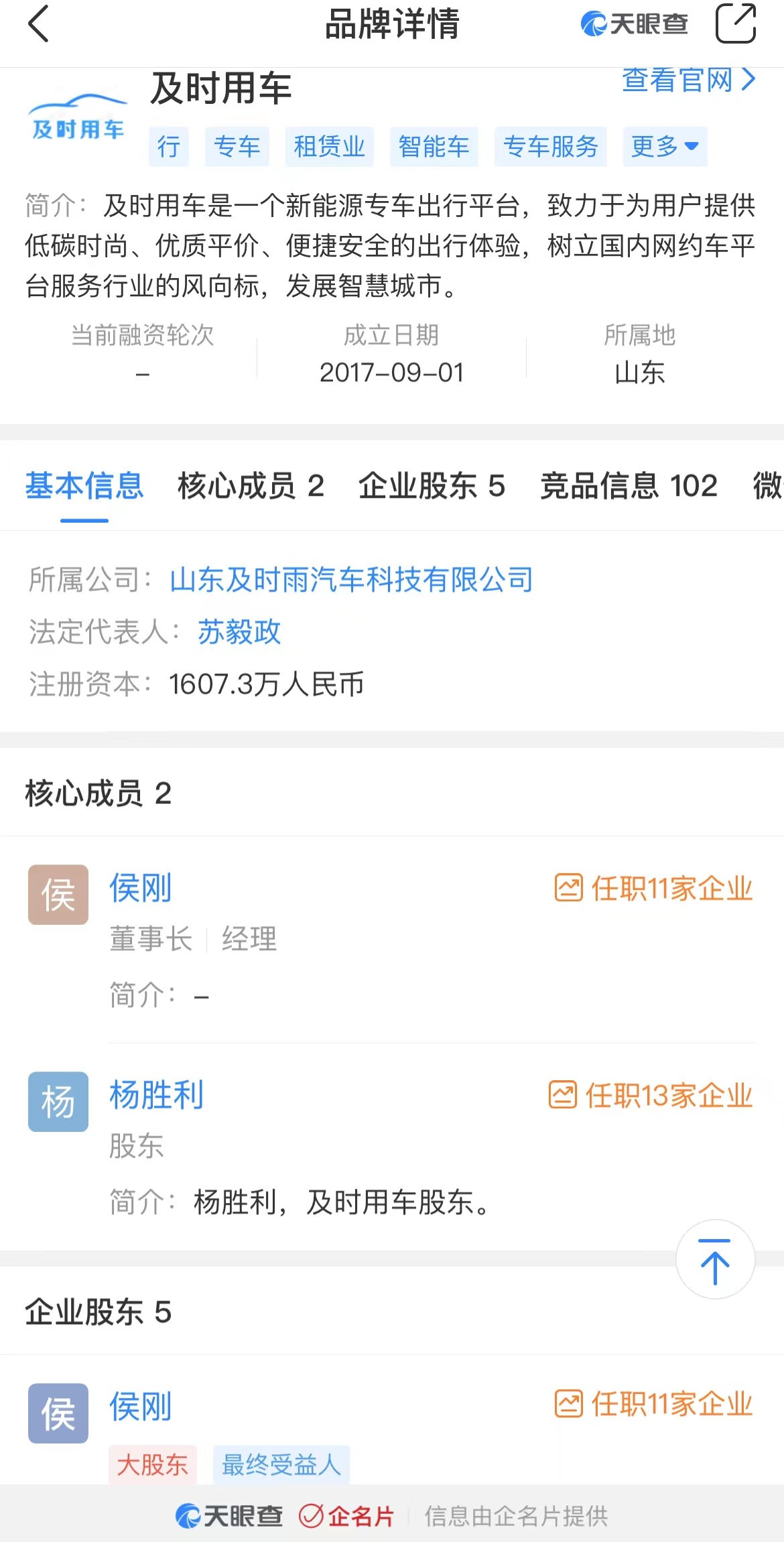Switch to the 核心成员 tab
Viewport: 784px width, 1542px height.
click(x=251, y=486)
